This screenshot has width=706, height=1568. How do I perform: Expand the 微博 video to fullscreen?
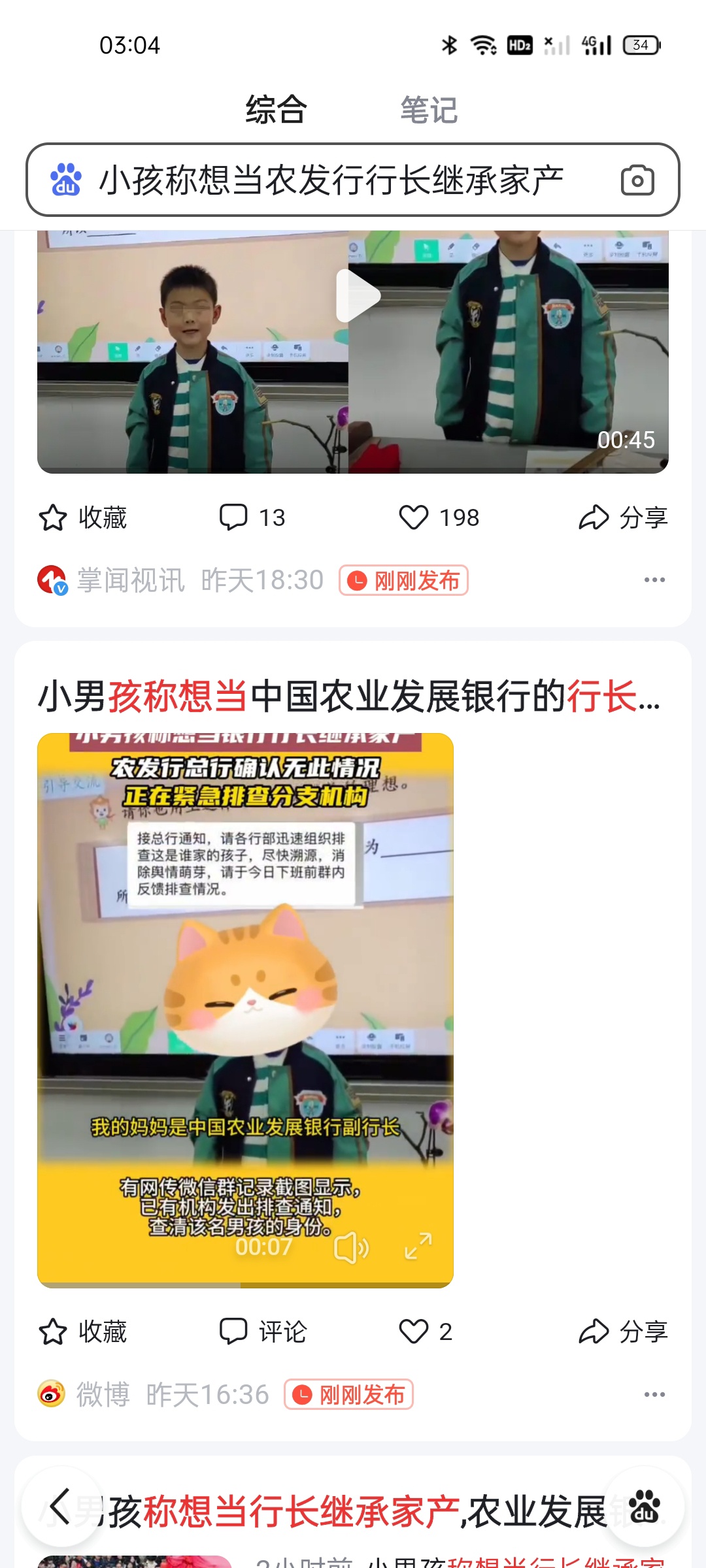pyautogui.click(x=418, y=1247)
